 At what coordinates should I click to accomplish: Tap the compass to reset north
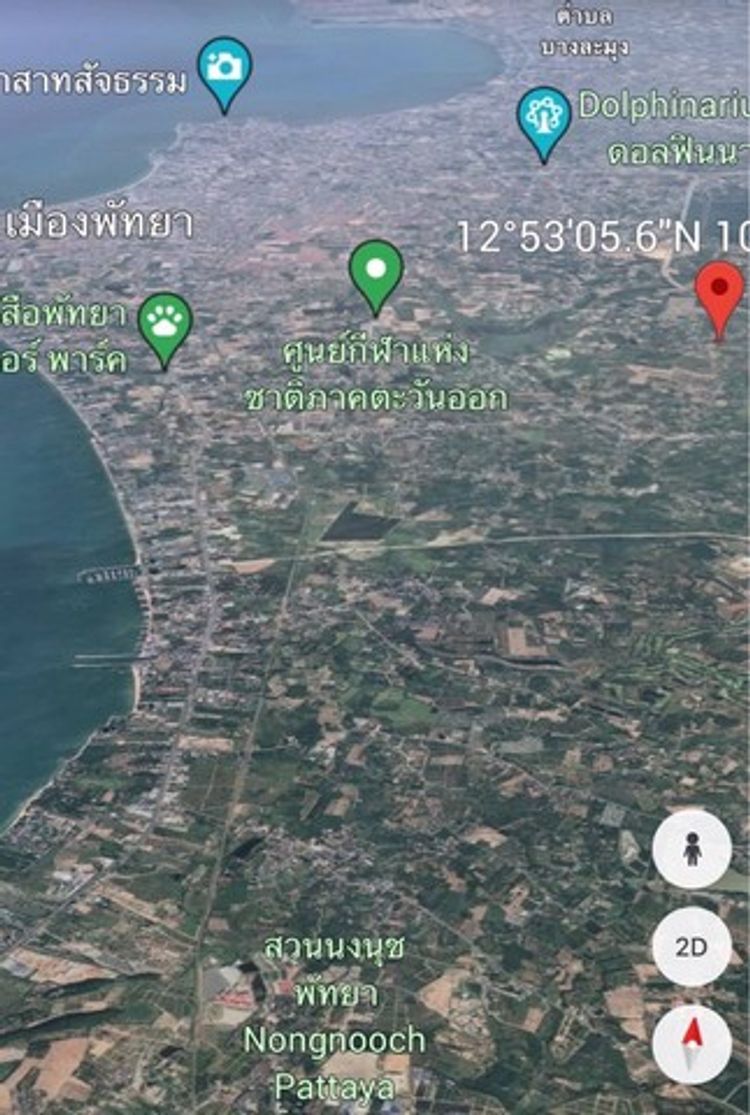coord(691,1044)
